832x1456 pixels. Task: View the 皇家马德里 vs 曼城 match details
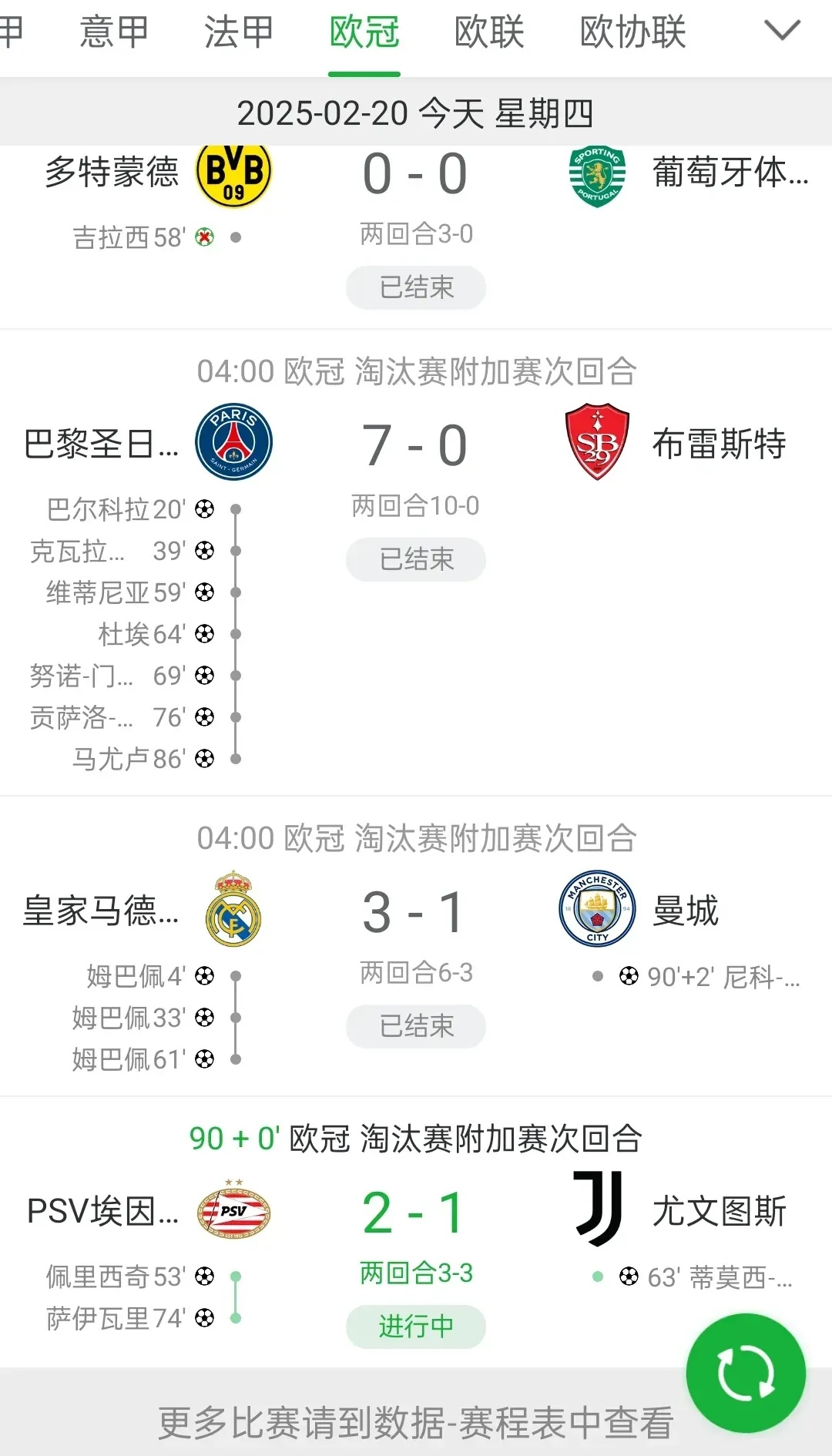415,914
